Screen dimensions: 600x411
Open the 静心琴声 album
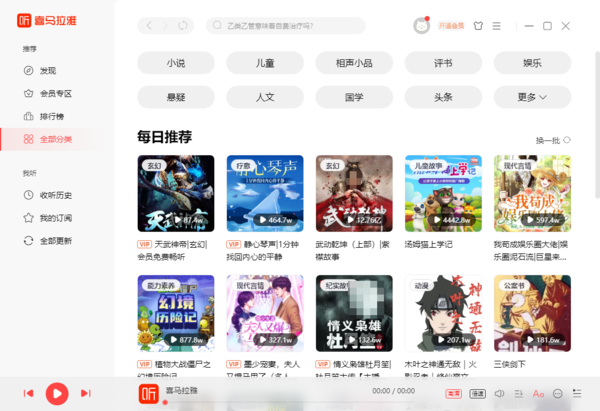tap(265, 193)
